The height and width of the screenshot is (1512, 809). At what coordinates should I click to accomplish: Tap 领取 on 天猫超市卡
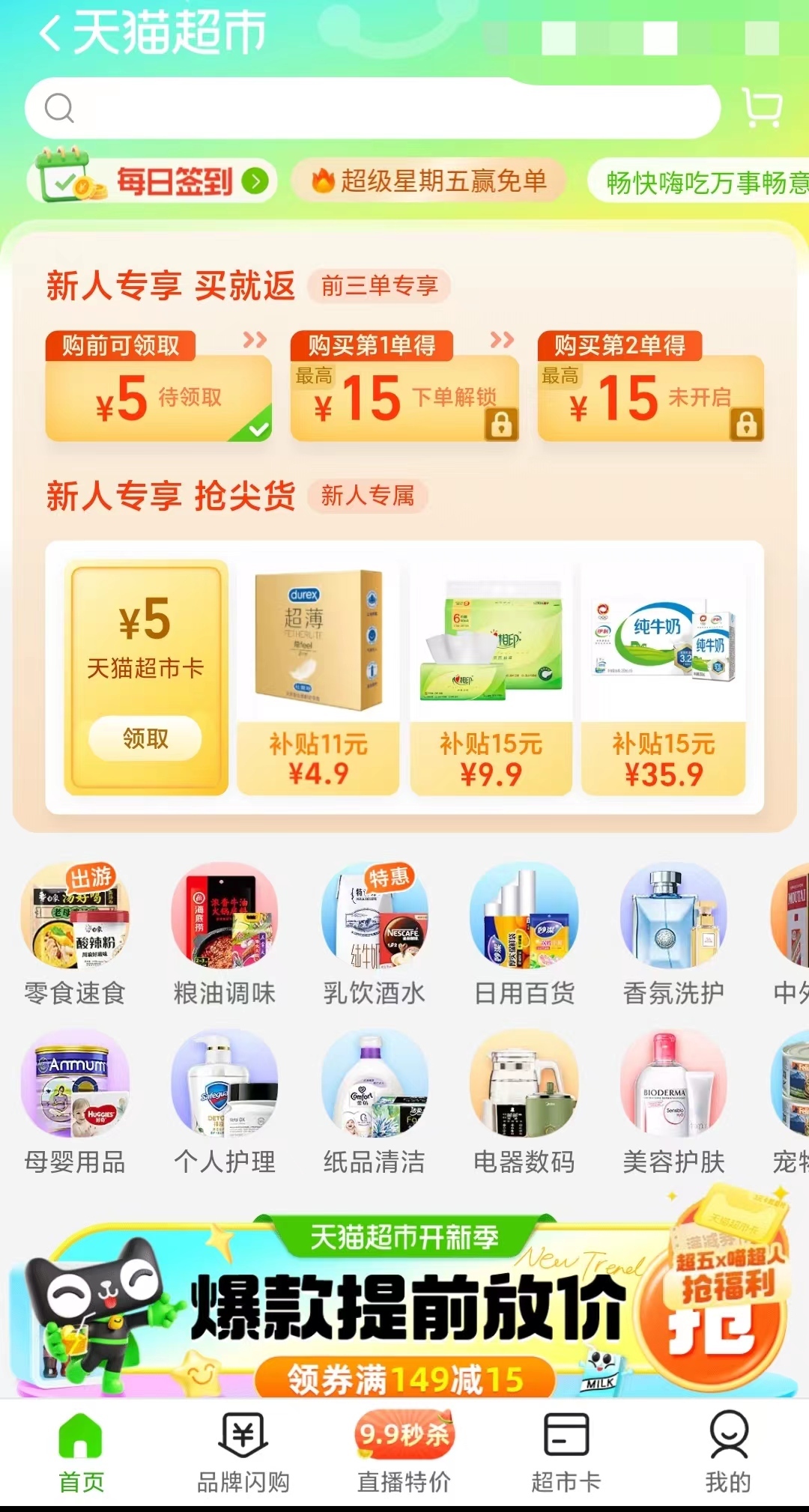point(145,738)
